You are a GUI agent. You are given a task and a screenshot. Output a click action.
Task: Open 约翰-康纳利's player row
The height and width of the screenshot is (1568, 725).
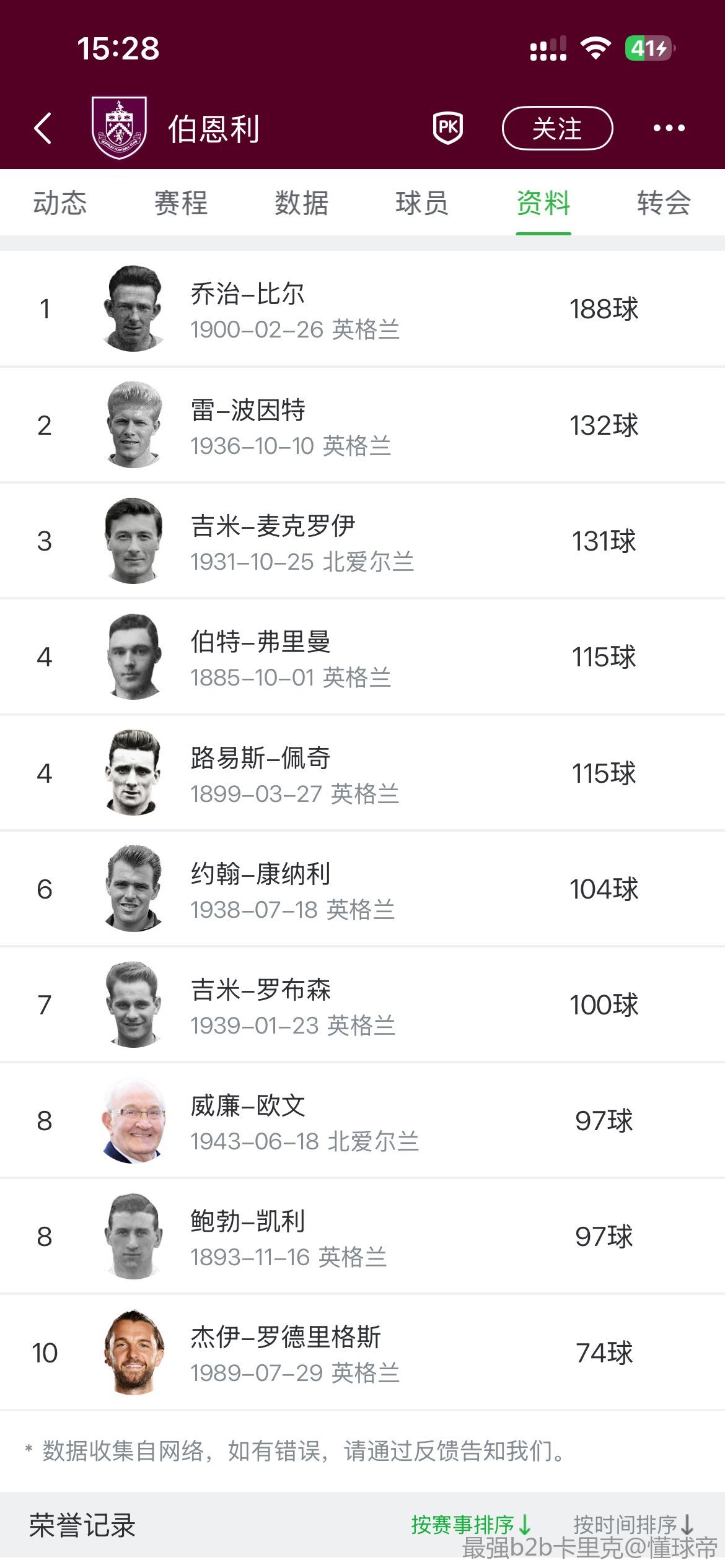point(362,889)
